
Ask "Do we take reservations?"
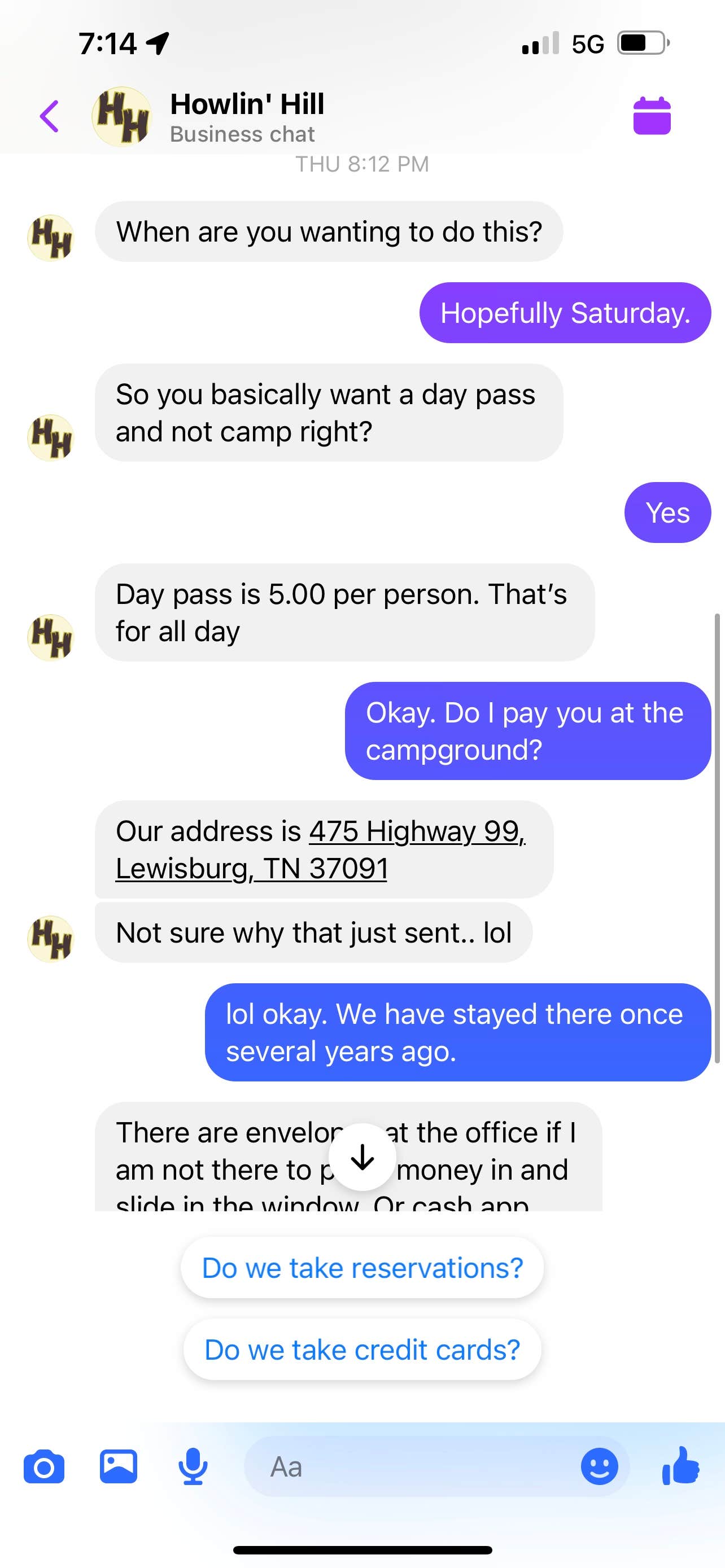[362, 1267]
